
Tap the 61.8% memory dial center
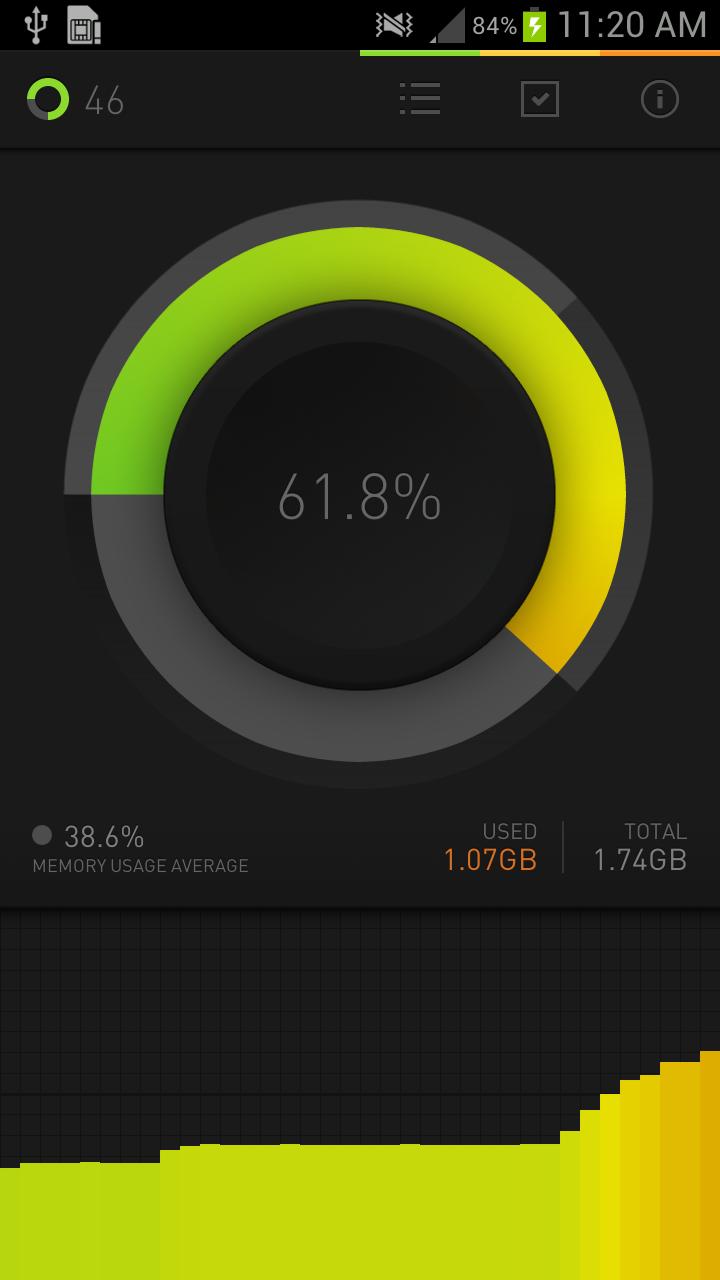(359, 496)
